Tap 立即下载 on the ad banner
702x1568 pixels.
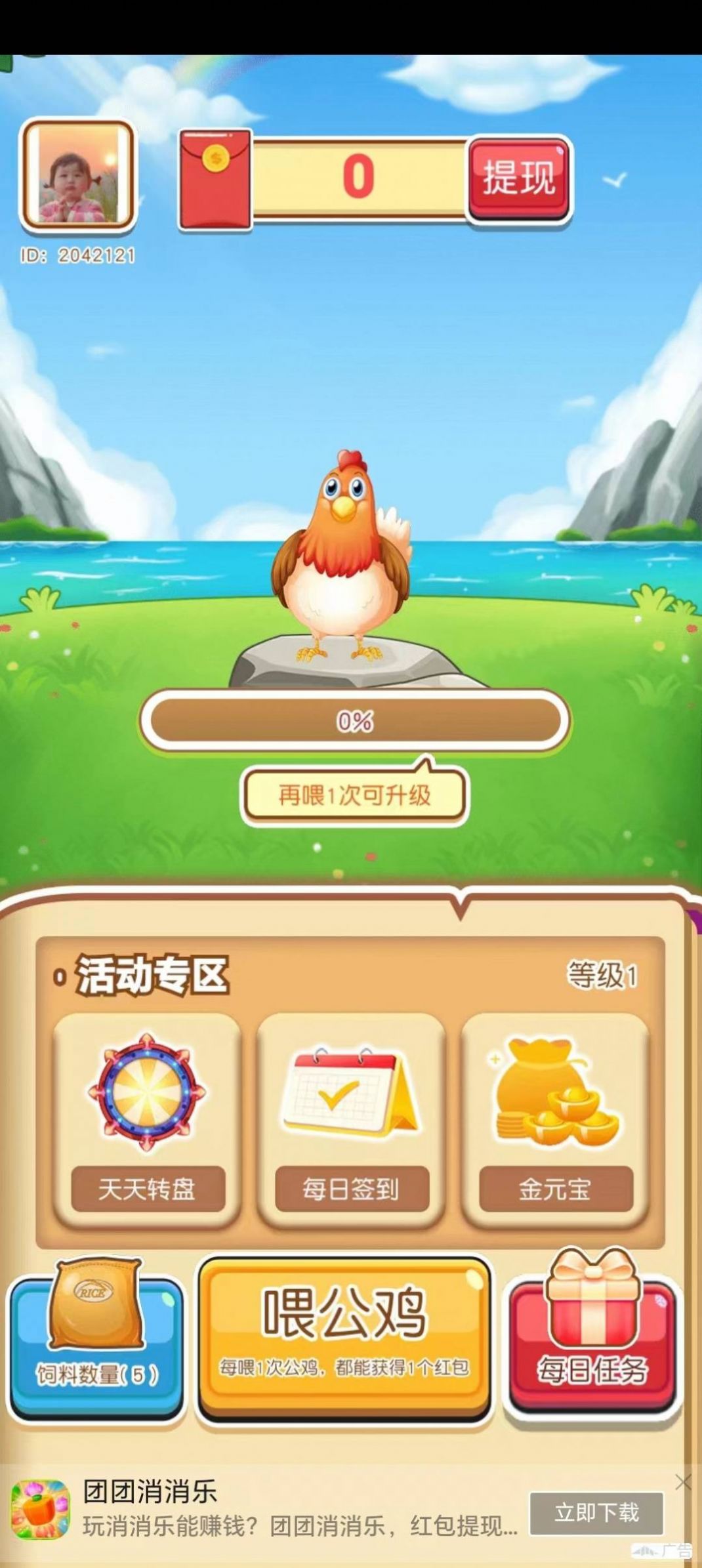tap(596, 1513)
